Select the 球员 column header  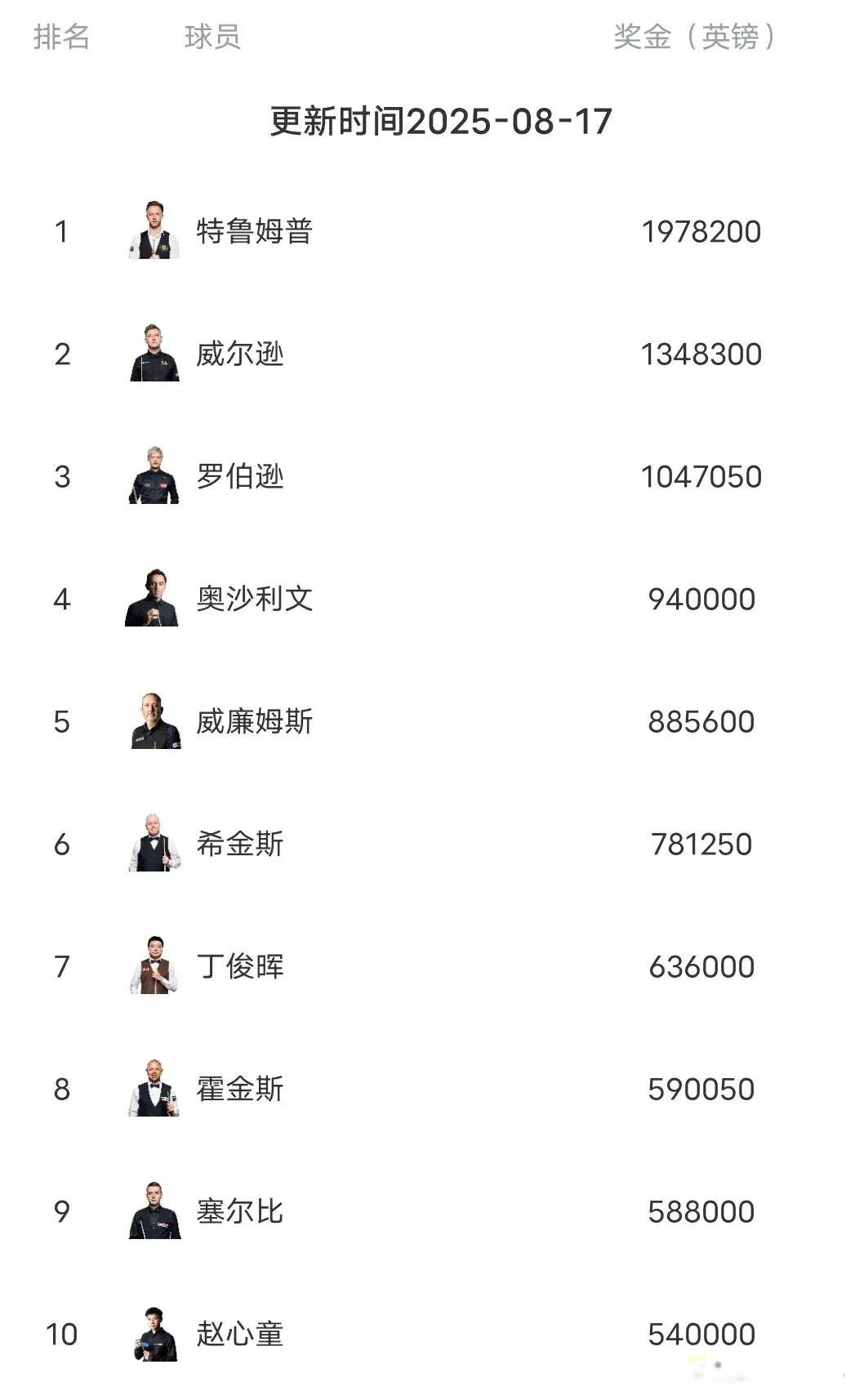point(214,37)
